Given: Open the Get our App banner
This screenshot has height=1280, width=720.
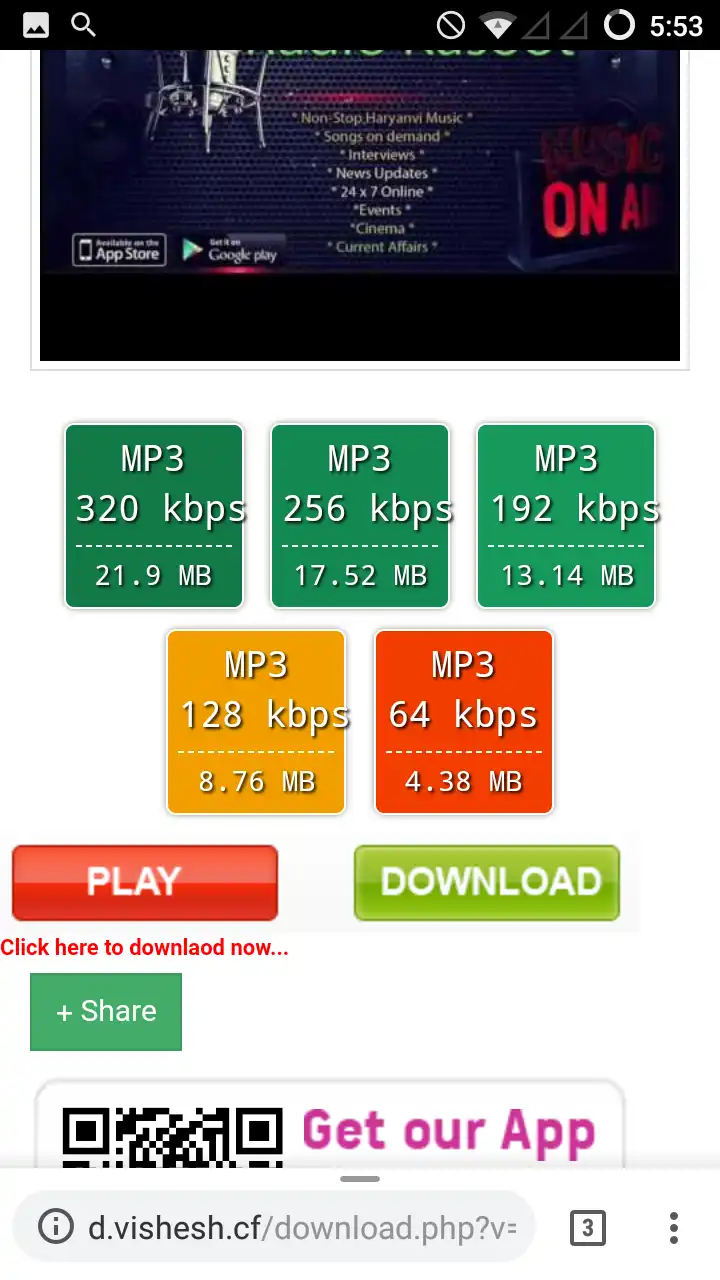Looking at the screenshot, I should pyautogui.click(x=330, y=1125).
